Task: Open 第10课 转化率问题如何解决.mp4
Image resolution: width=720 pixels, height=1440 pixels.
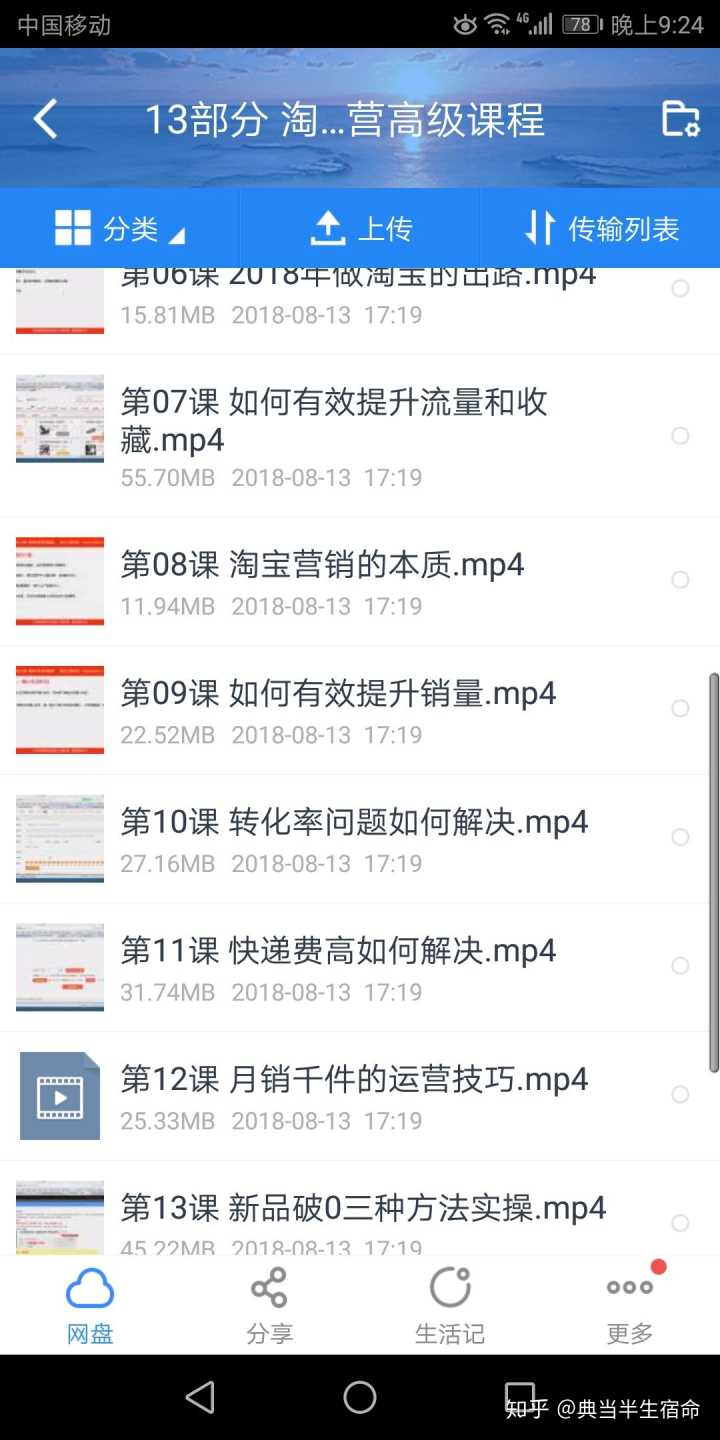Action: tap(354, 823)
